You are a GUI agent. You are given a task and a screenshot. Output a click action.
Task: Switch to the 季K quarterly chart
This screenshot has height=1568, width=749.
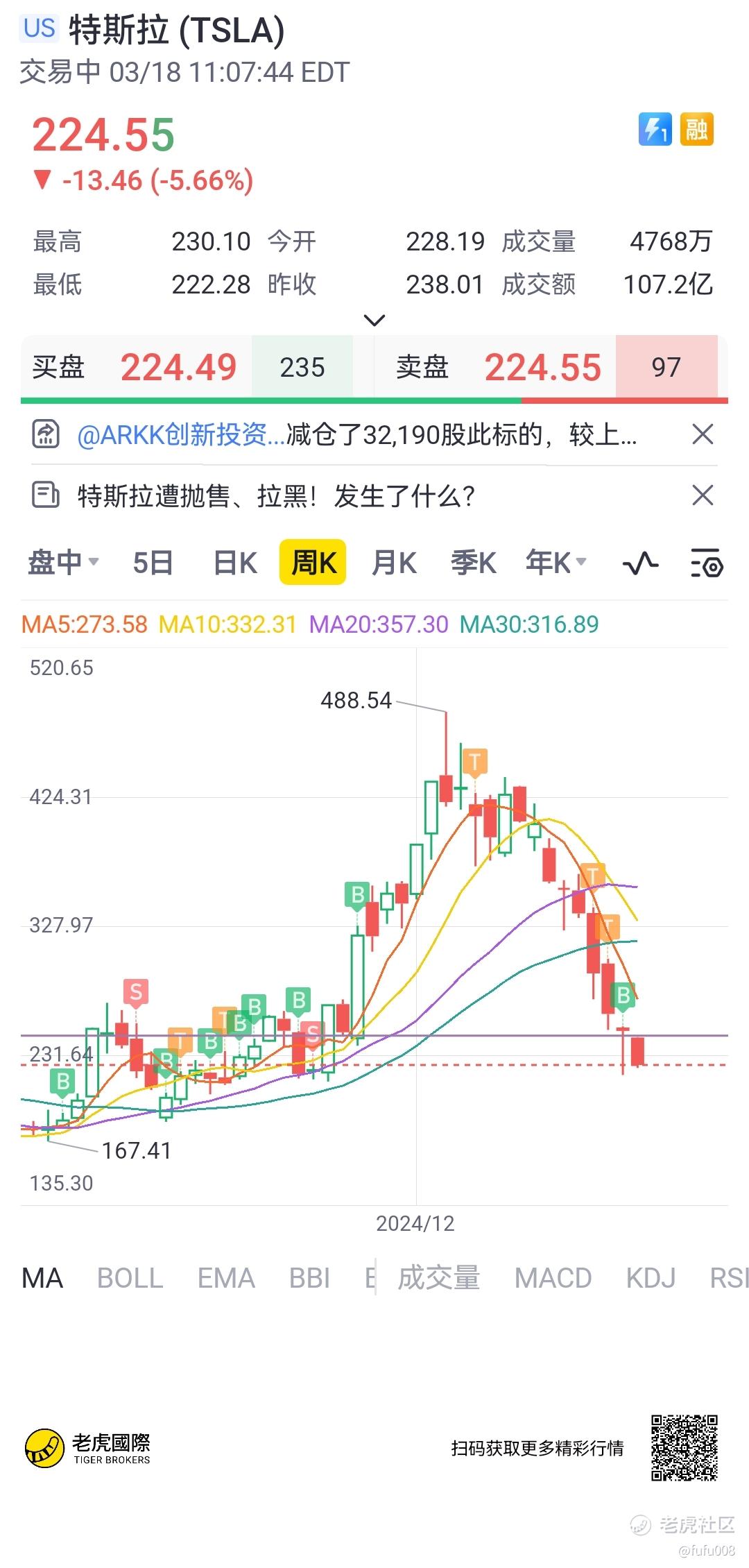(474, 562)
